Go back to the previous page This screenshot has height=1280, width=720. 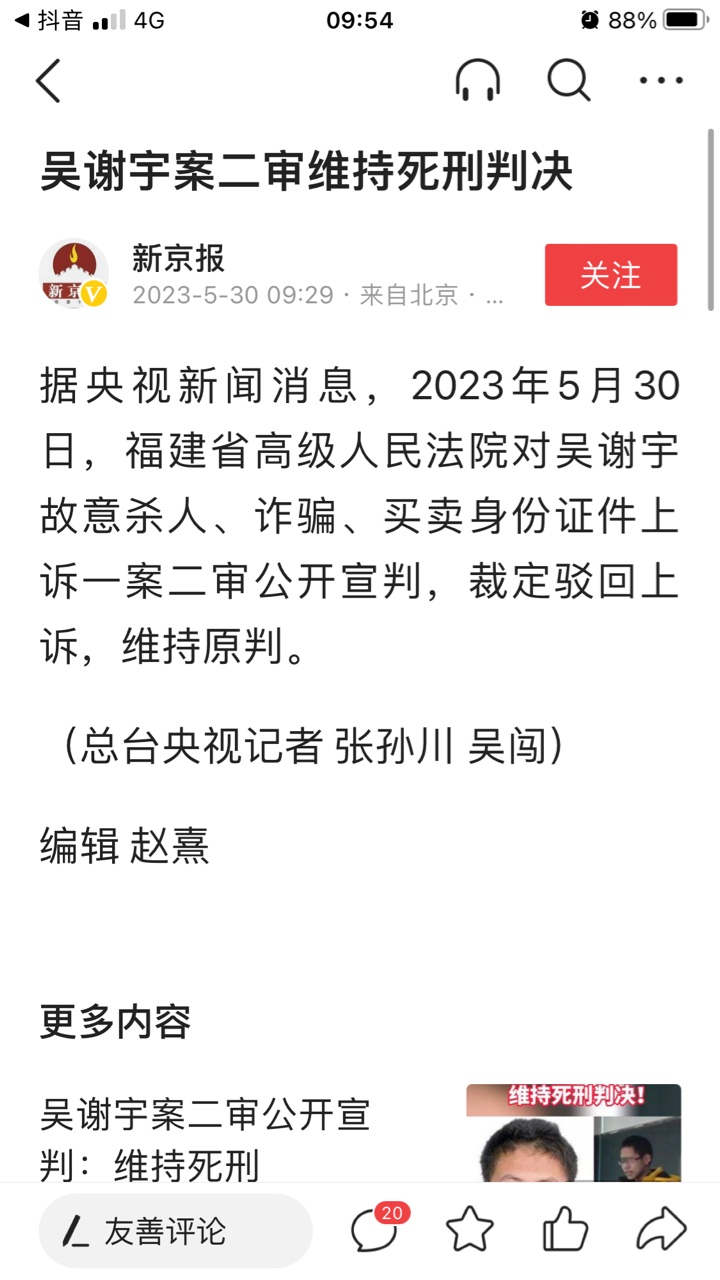click(48, 81)
